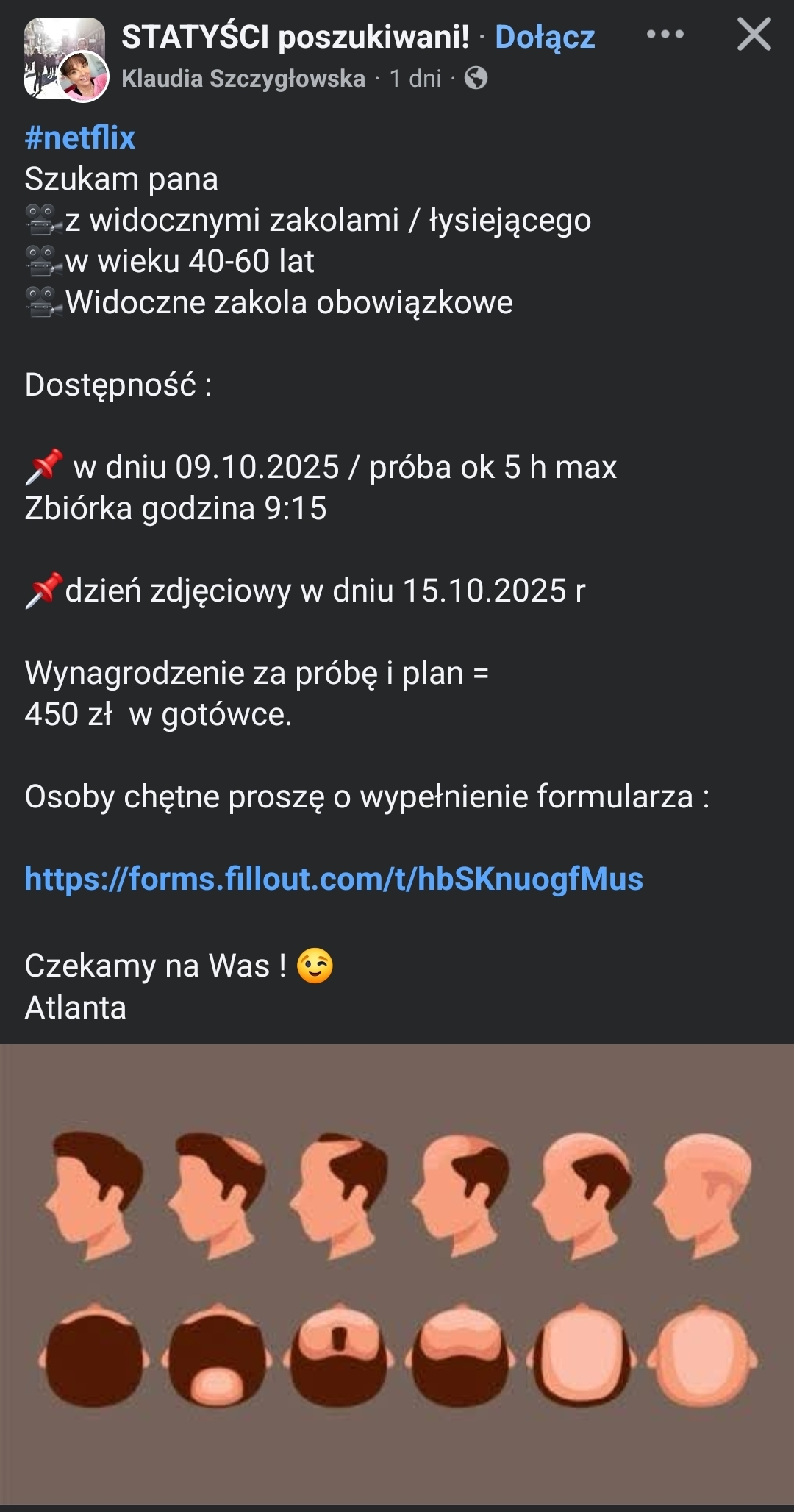Open the STATYŚCI poszukiwani! group page
The width and height of the screenshot is (794, 1512).
pyautogui.click(x=295, y=37)
